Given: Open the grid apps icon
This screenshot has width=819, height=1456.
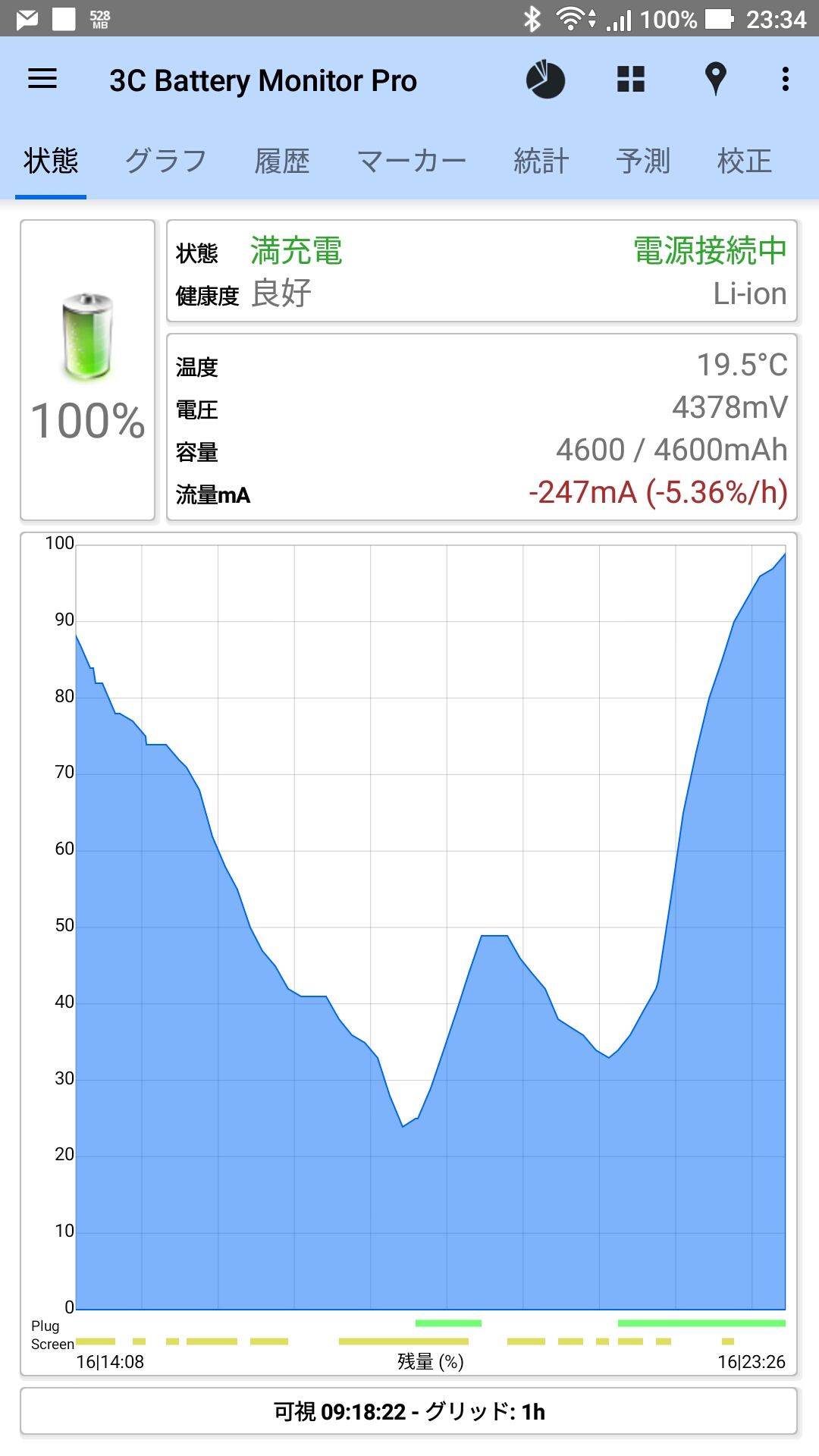Looking at the screenshot, I should point(631,79).
